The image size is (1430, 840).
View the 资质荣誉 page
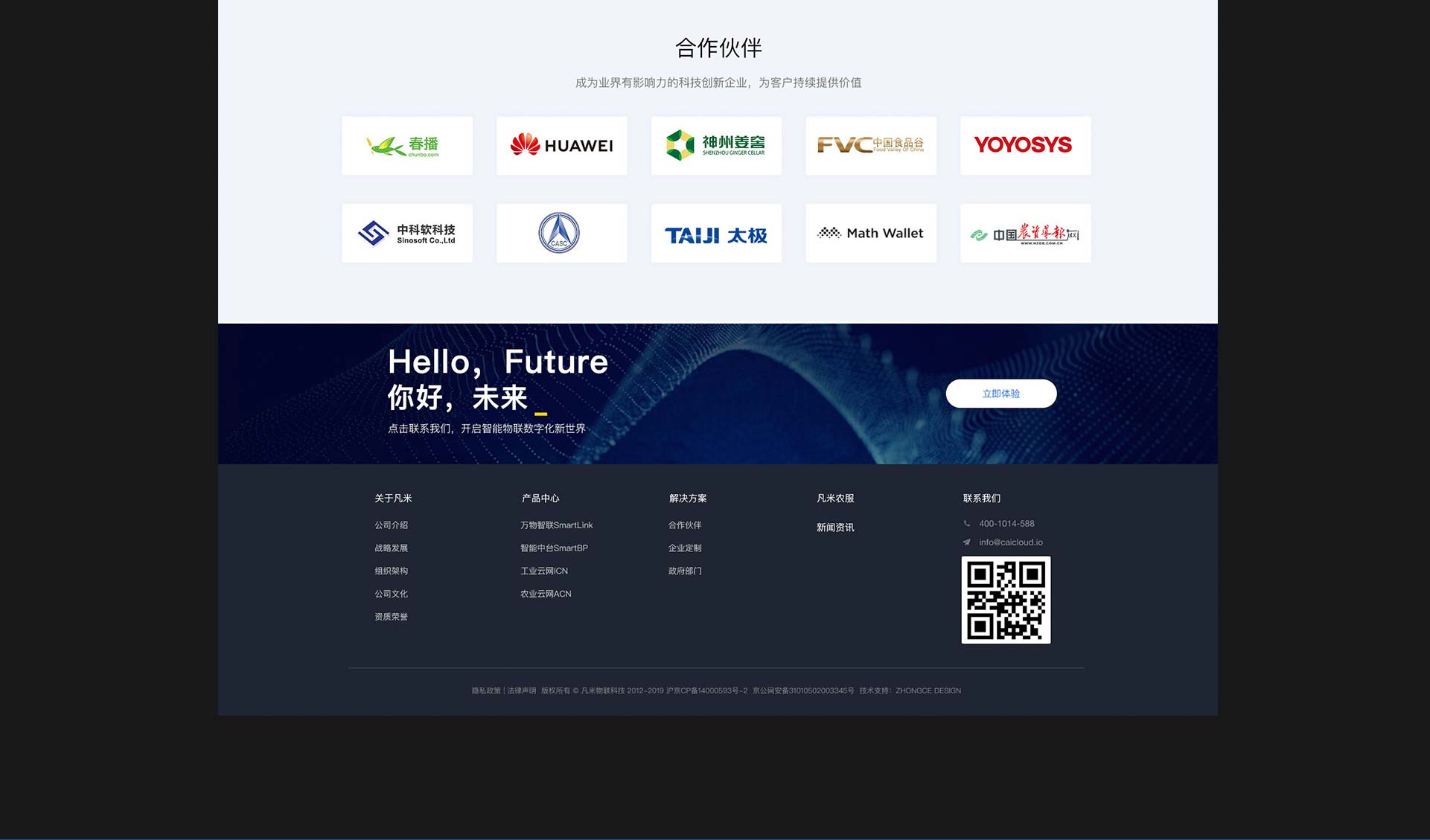[391, 617]
